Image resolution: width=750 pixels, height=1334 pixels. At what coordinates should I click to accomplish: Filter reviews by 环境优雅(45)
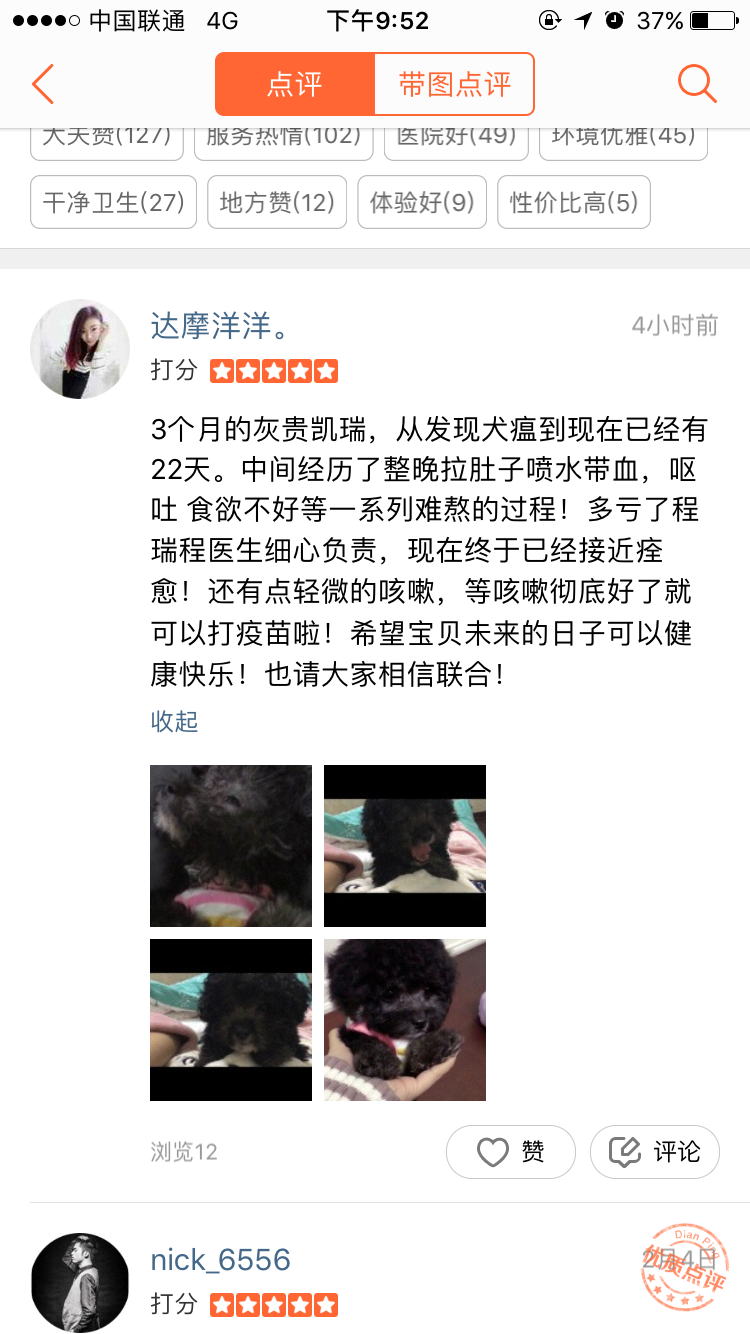tap(623, 142)
